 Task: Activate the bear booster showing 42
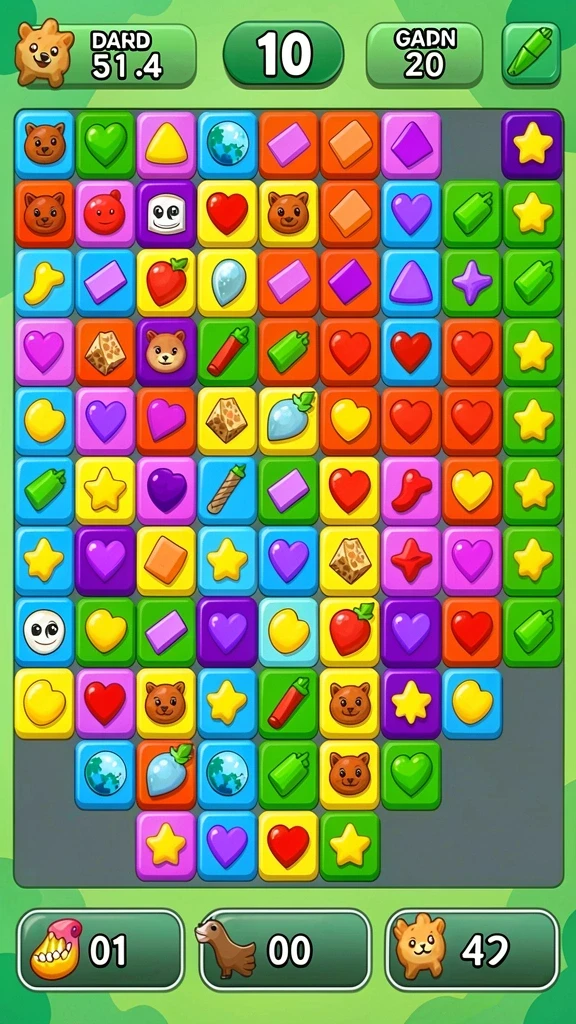click(472, 950)
